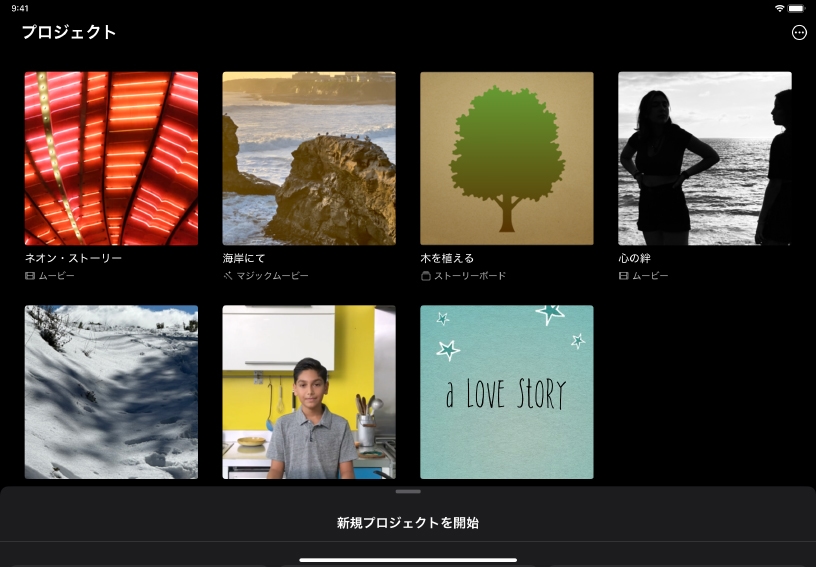Open the snowy slope project
This screenshot has width=816, height=567.
(x=111, y=392)
